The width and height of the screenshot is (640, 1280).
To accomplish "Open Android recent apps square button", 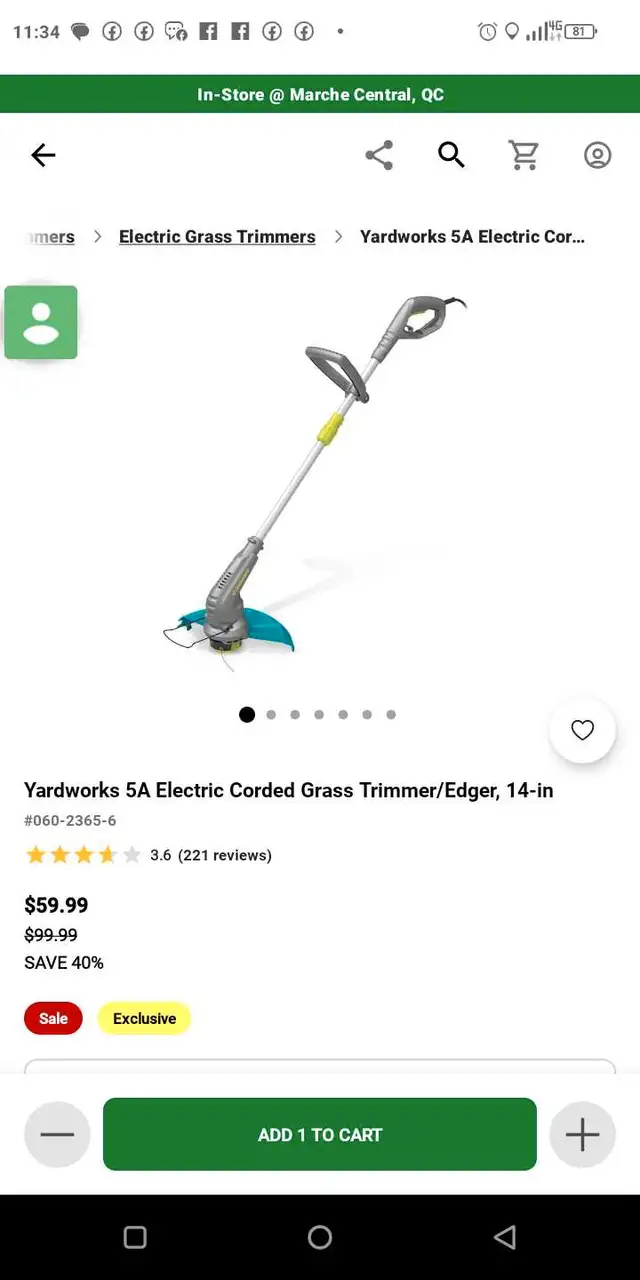I will click(x=135, y=1237).
